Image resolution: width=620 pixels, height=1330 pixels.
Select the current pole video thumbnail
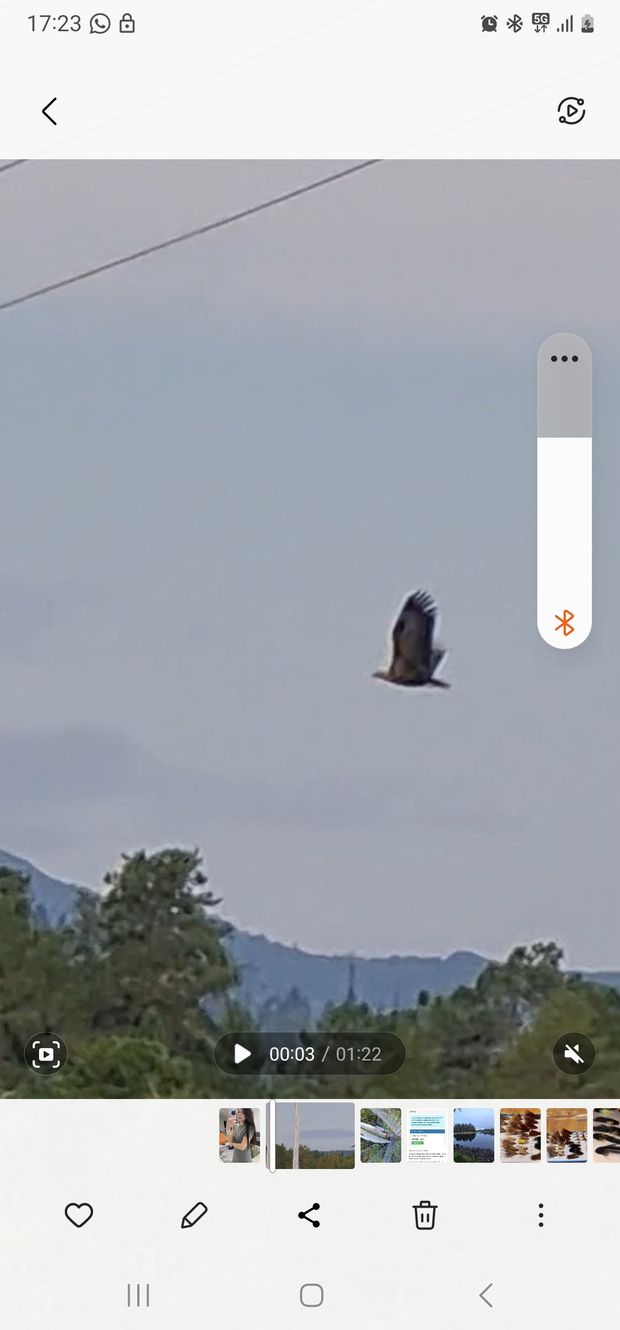tap(314, 1135)
